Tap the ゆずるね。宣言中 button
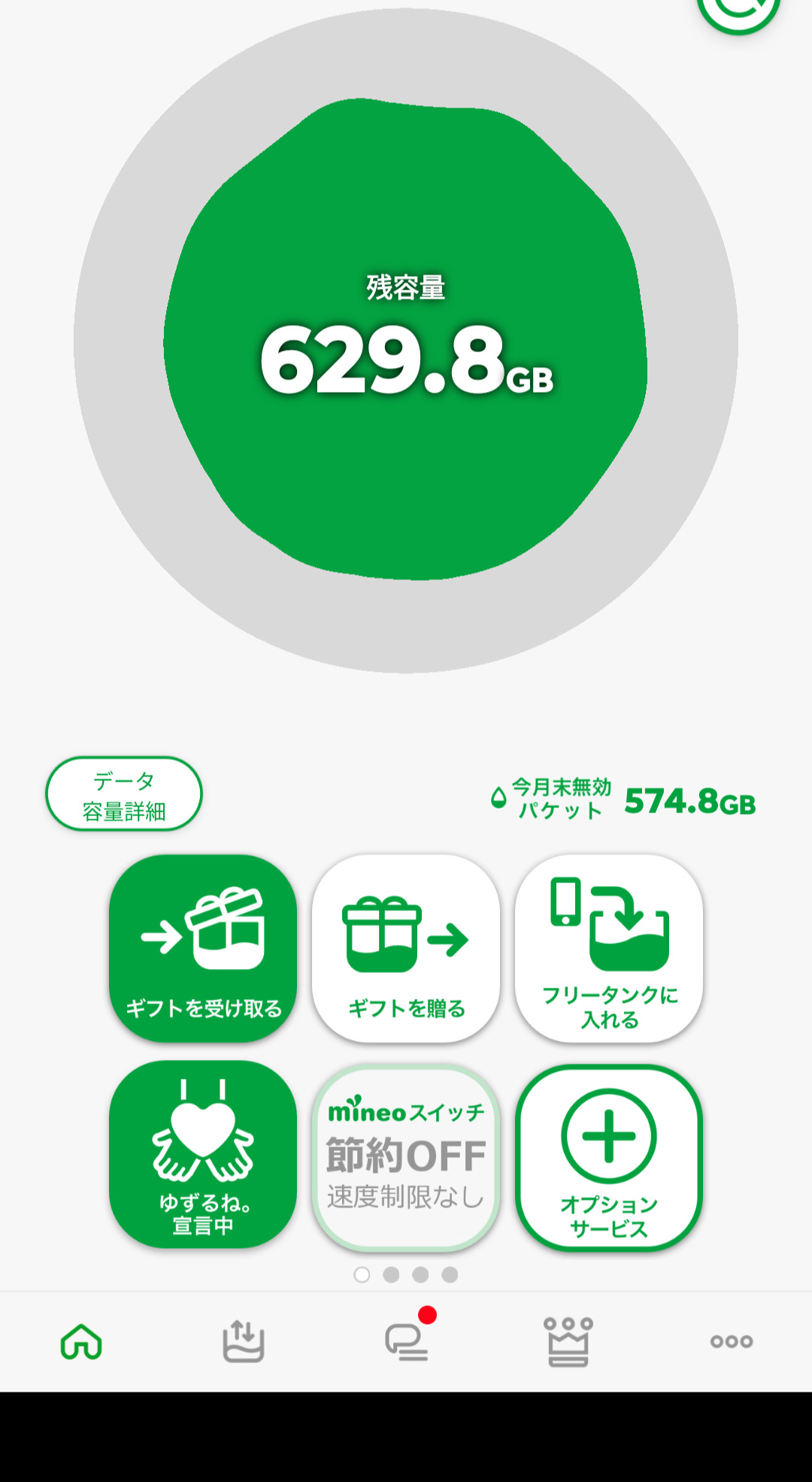 pyautogui.click(x=203, y=1155)
